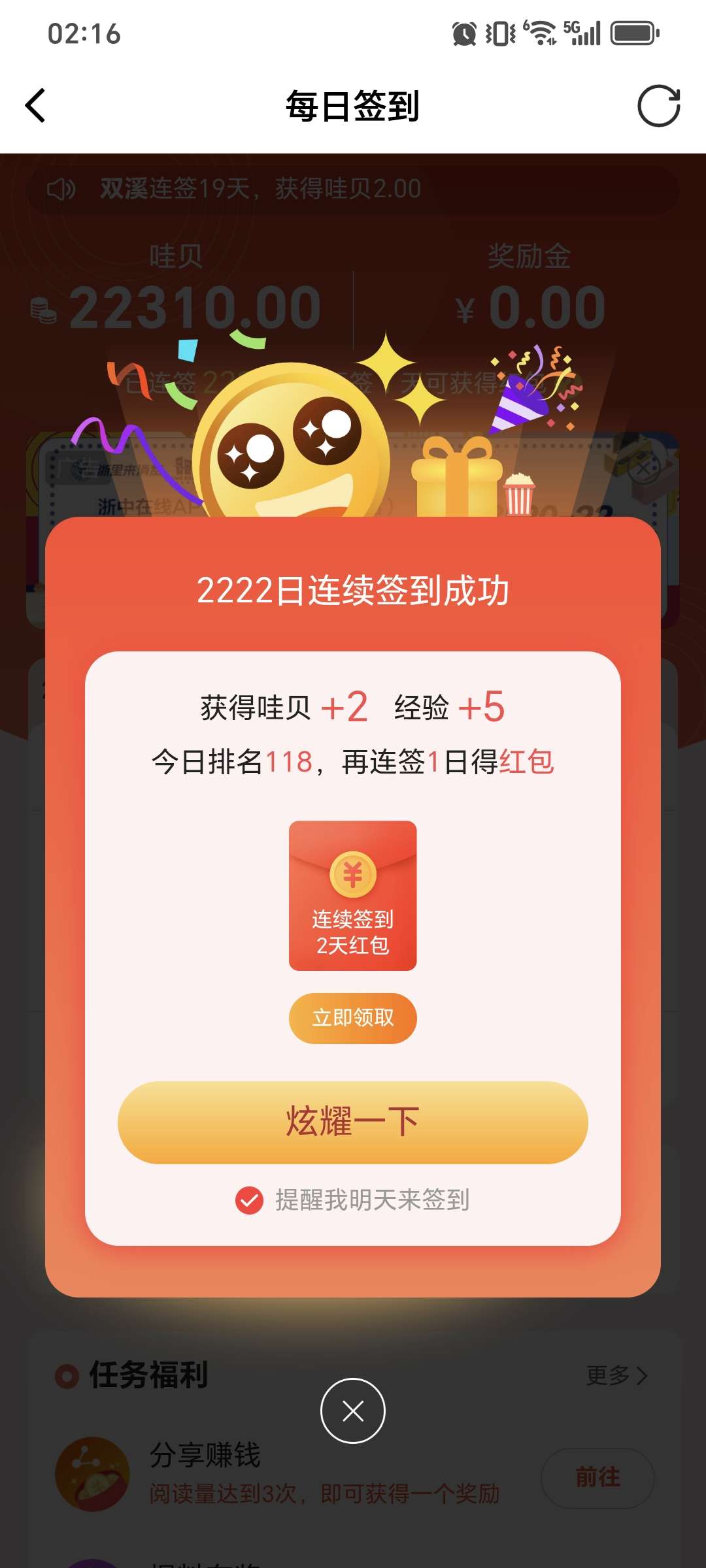Close the check-in success popup
The height and width of the screenshot is (1568, 706).
pos(352,1411)
